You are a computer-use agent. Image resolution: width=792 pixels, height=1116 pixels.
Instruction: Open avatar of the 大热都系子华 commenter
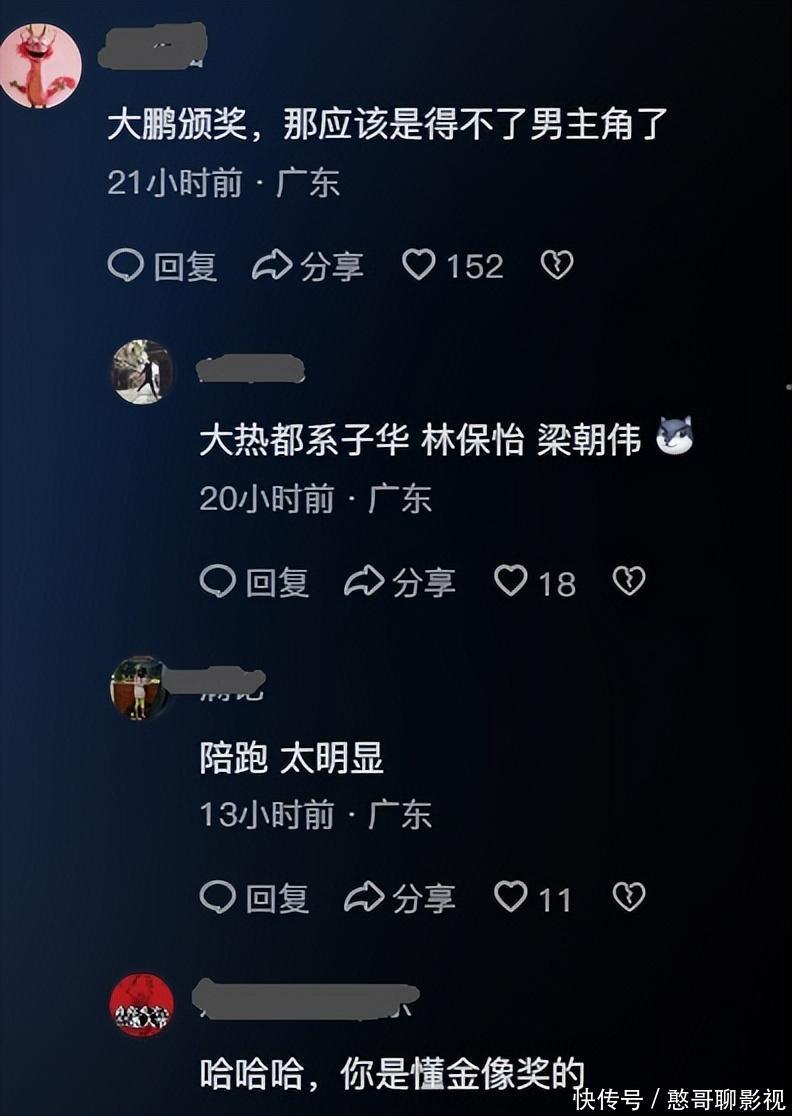point(142,372)
